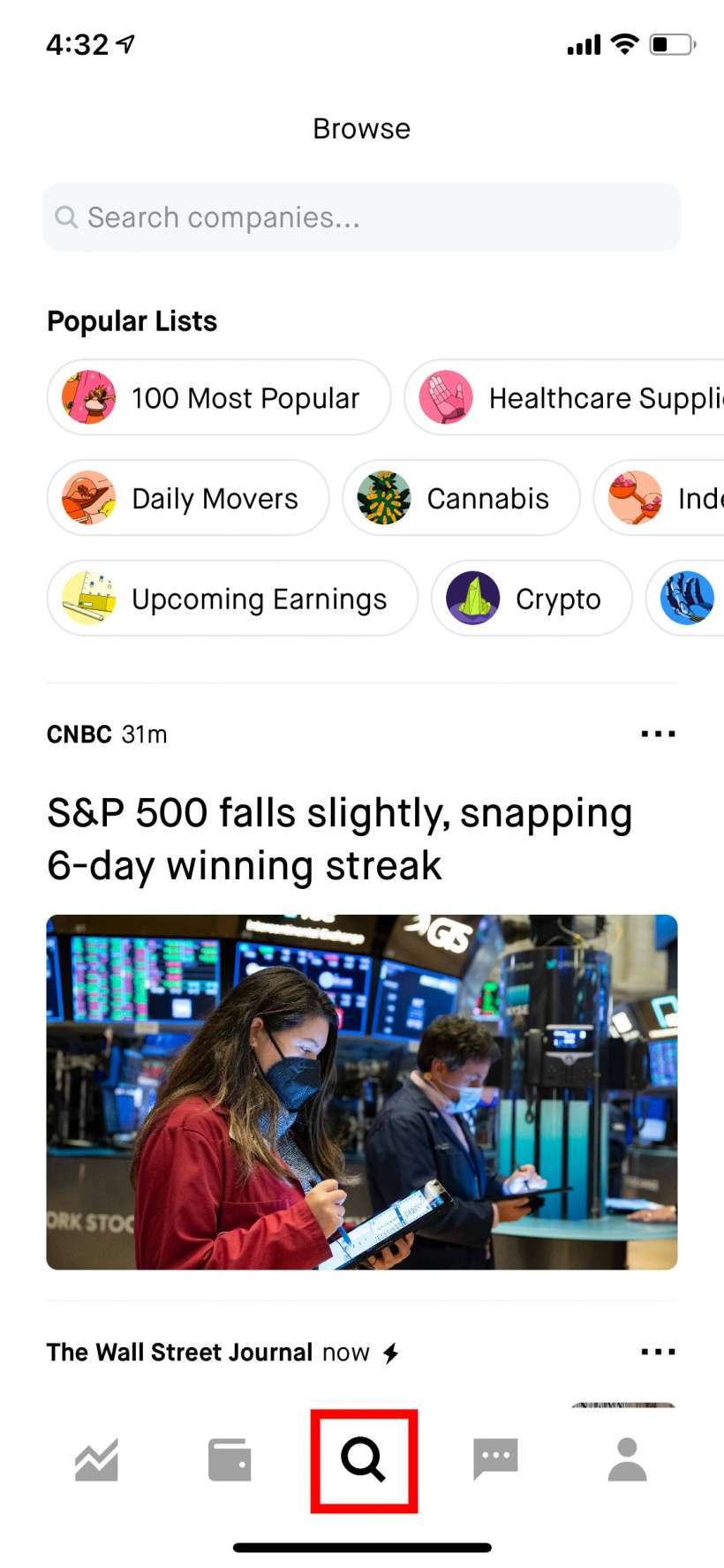The width and height of the screenshot is (724, 1568).
Task: View the Upcoming Earnings list
Action: tap(231, 599)
